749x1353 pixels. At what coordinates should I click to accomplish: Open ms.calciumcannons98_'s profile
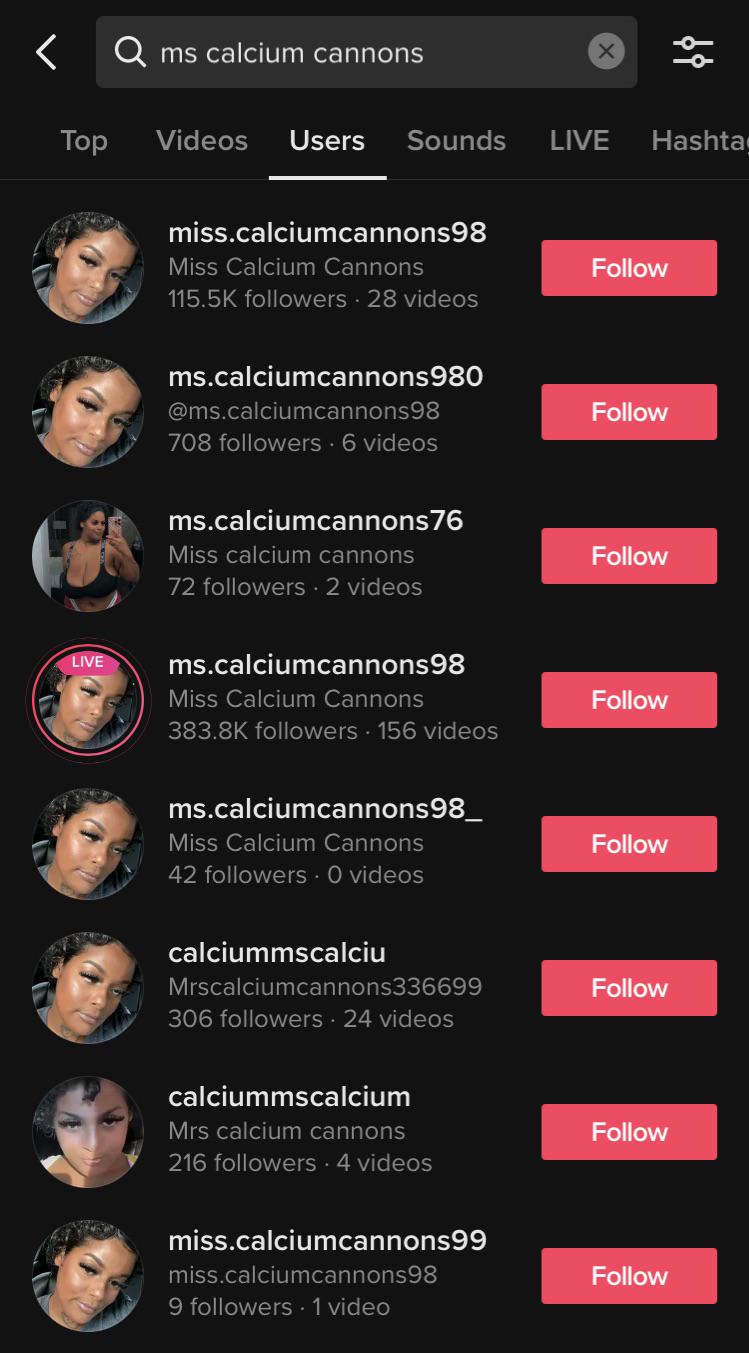pos(326,808)
